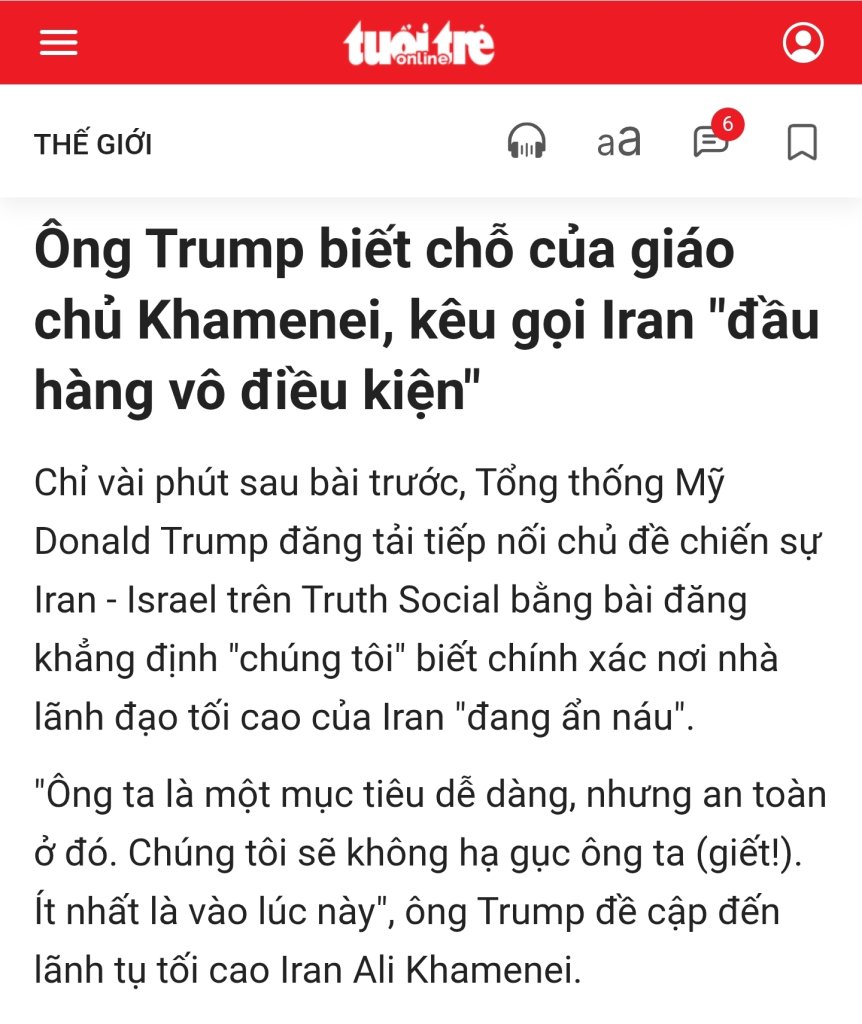View the article's 6 comments

712,142
